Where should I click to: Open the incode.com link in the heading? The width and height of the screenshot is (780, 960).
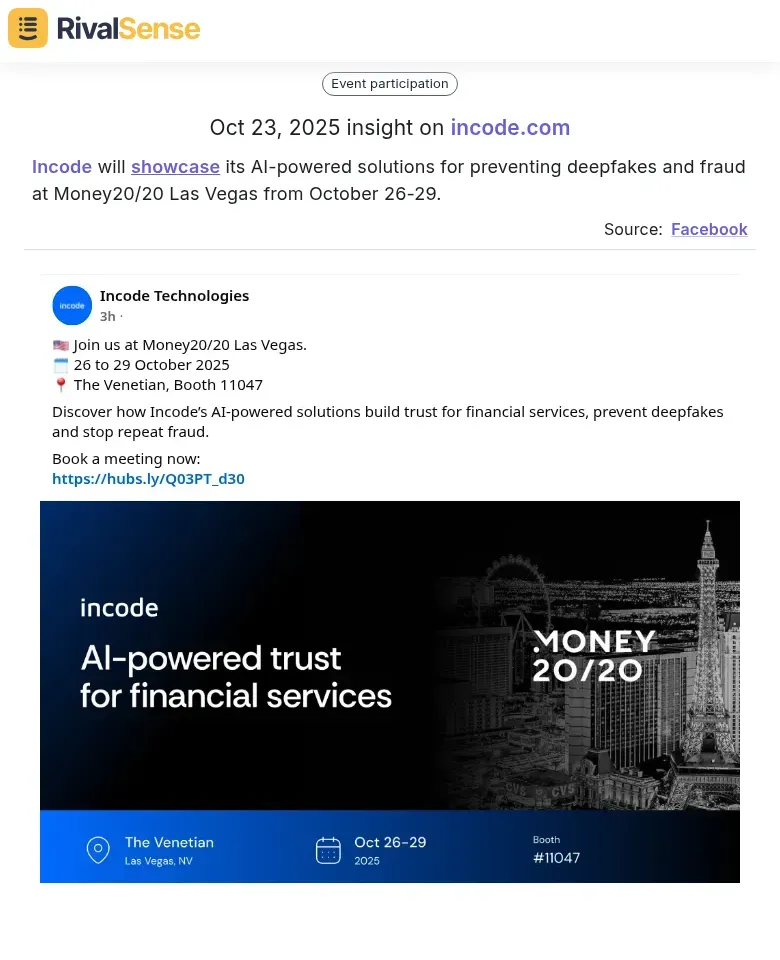[x=510, y=127]
